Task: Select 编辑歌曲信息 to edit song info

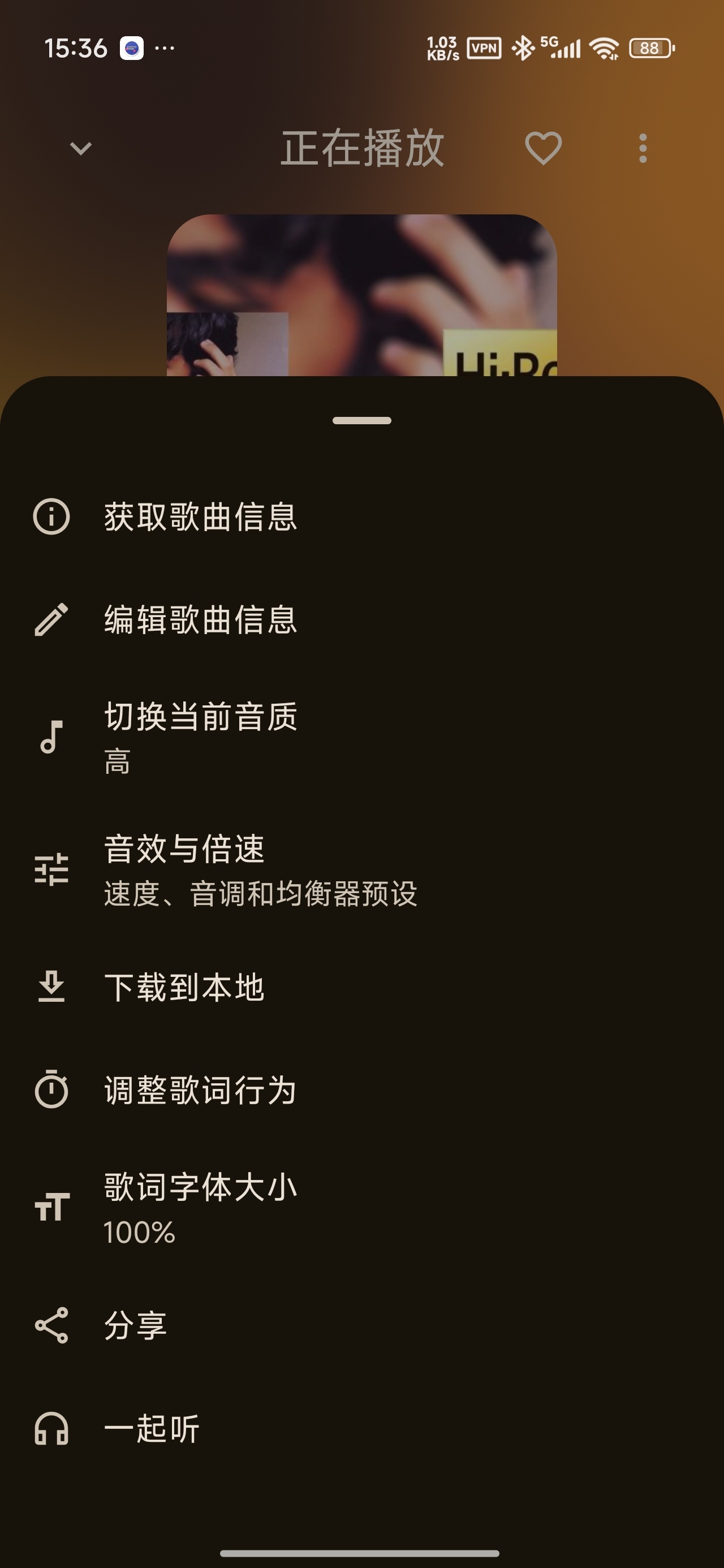Action: tap(361, 619)
